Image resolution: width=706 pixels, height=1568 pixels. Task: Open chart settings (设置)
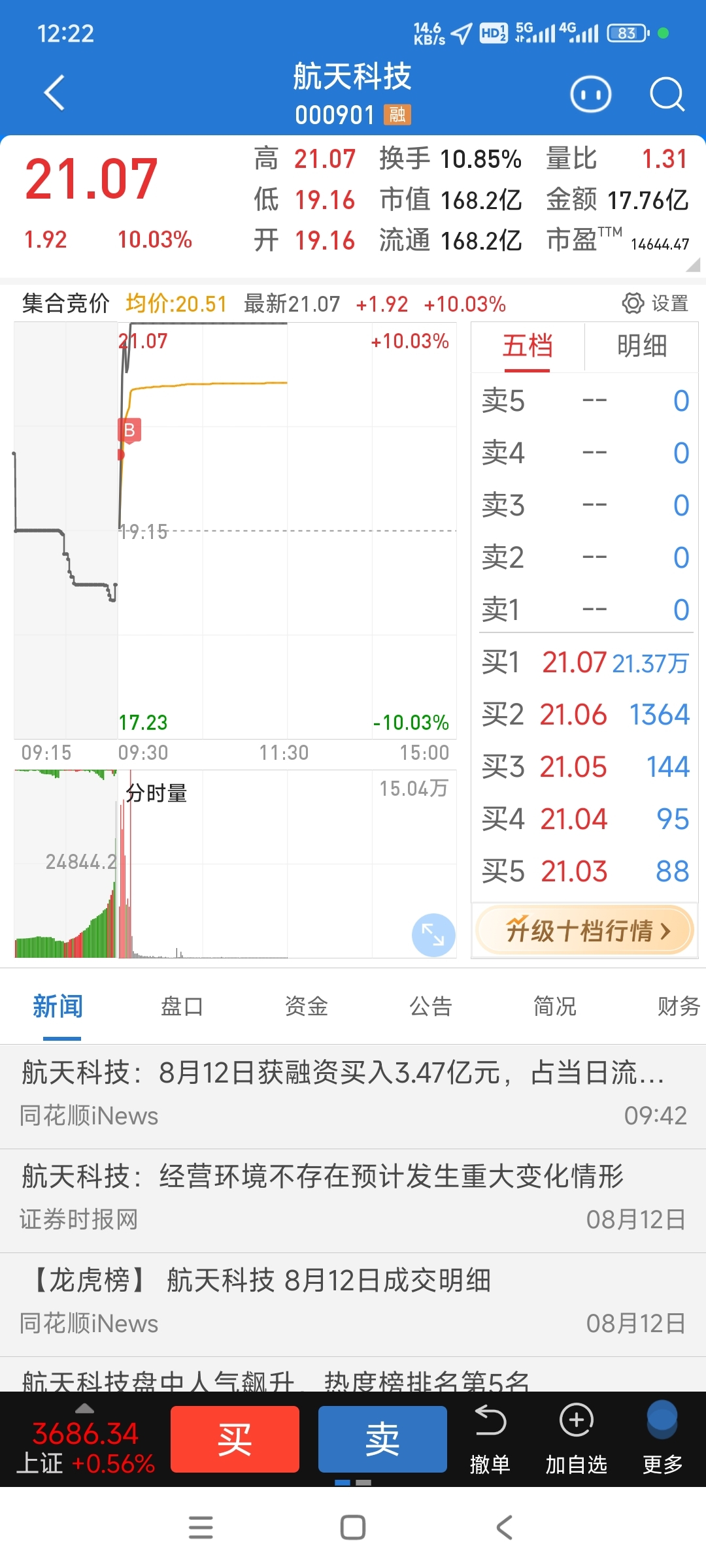pyautogui.click(x=655, y=303)
